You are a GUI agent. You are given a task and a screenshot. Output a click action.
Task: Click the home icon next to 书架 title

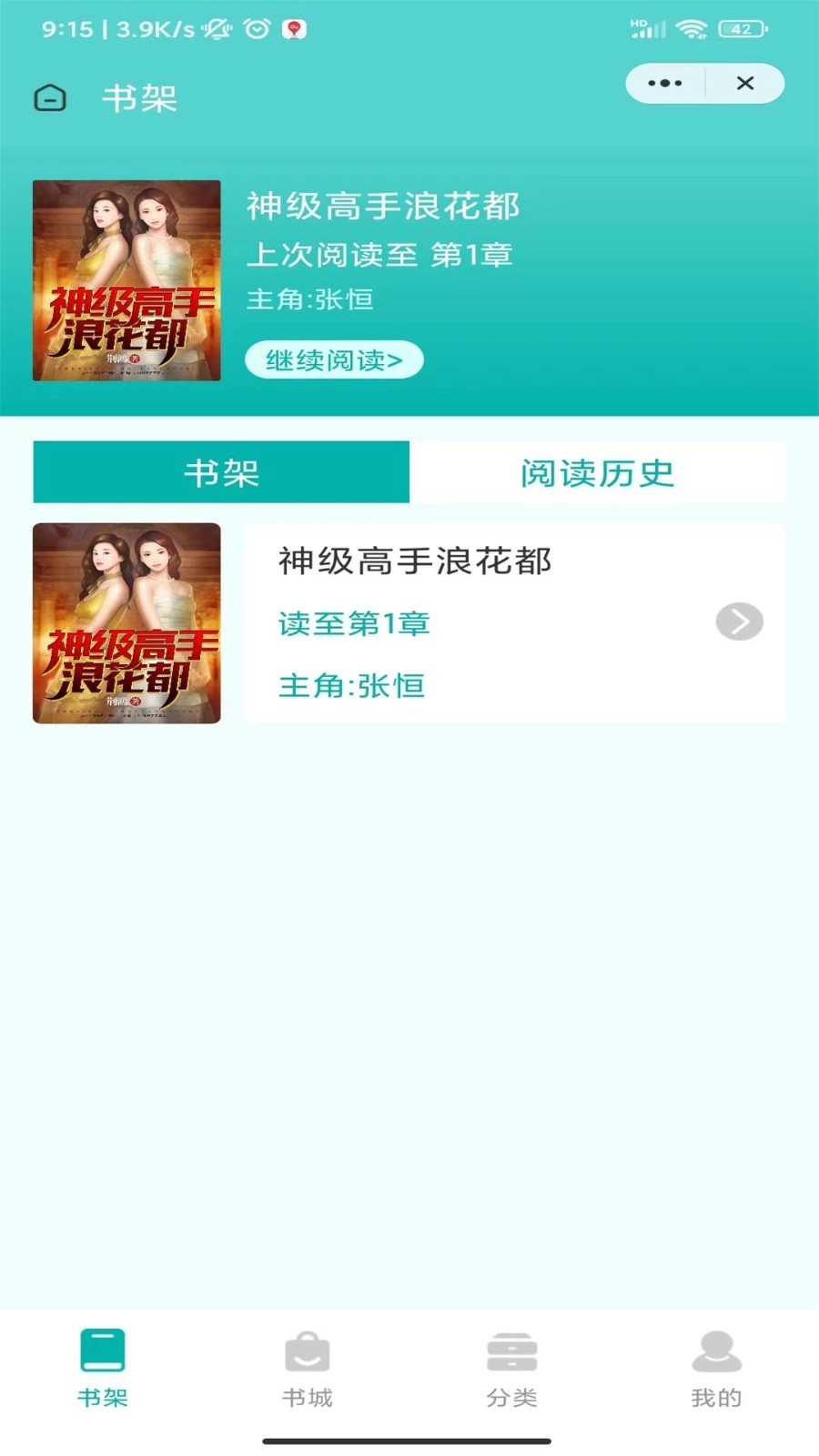pyautogui.click(x=51, y=97)
